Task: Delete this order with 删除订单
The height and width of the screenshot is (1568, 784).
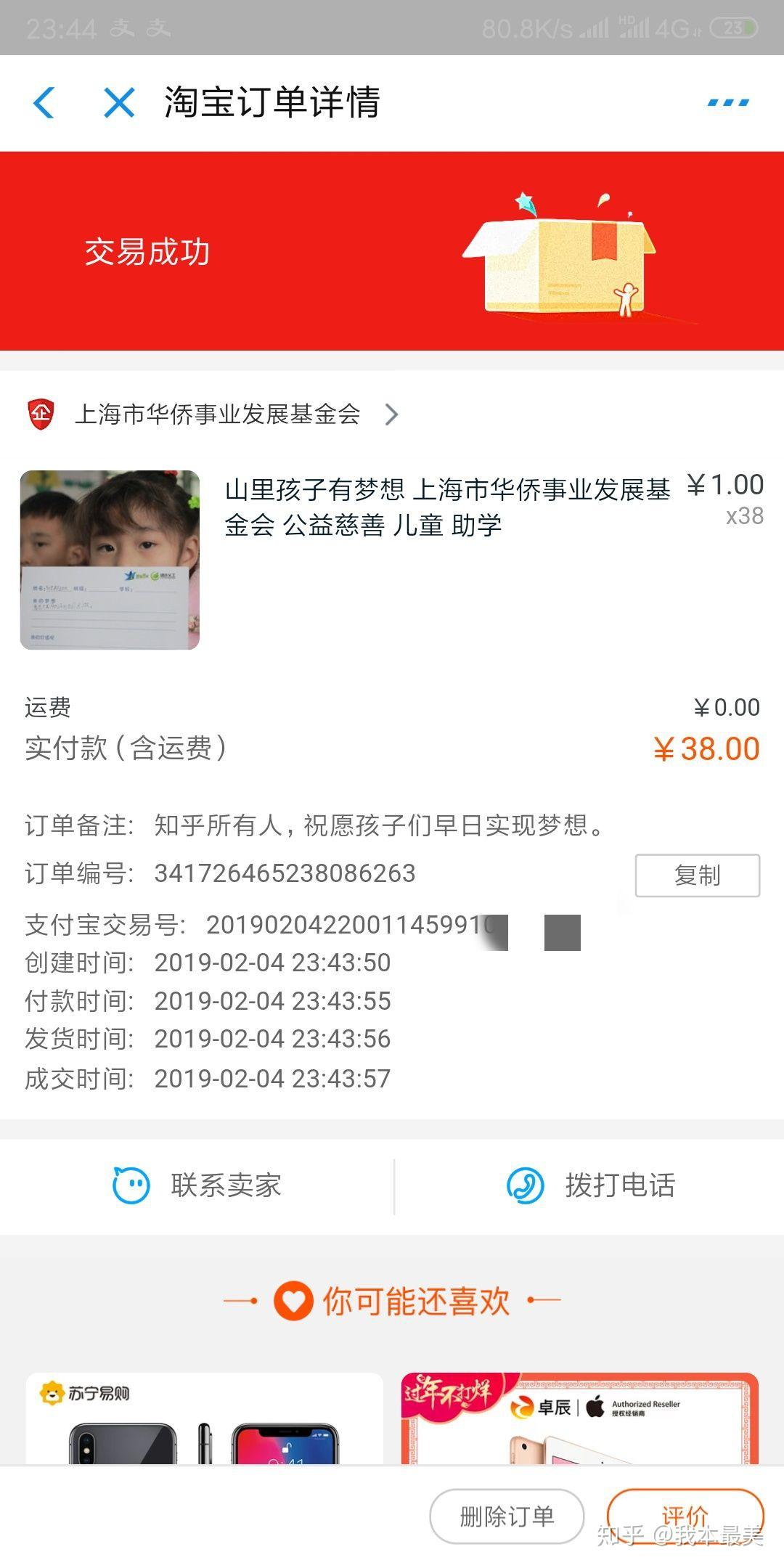Action: [507, 1516]
